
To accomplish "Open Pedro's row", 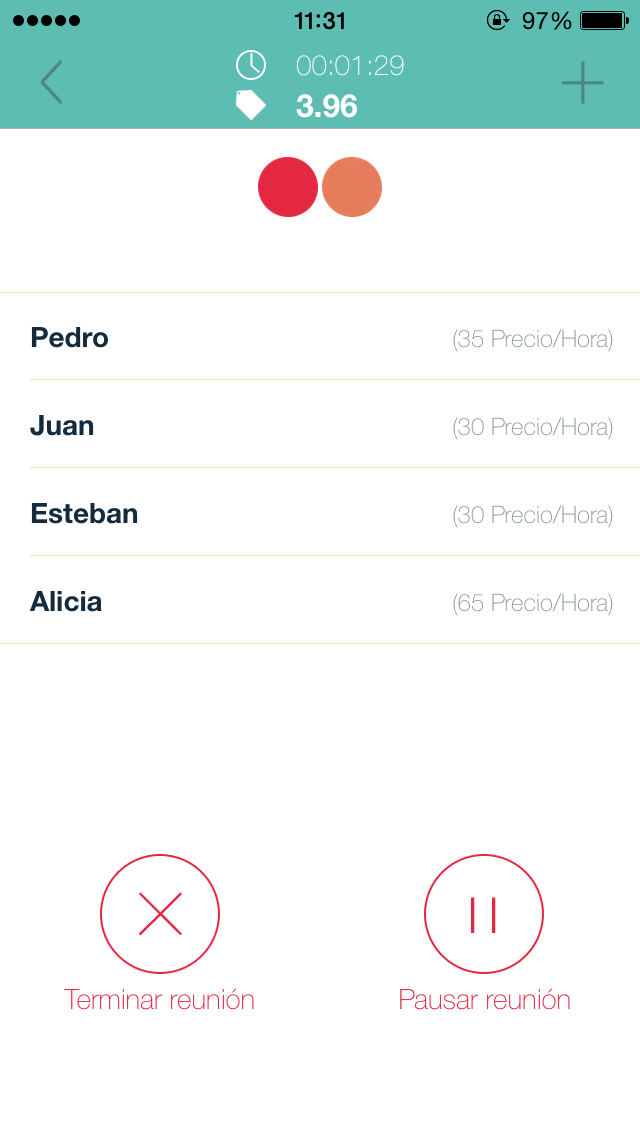I will [320, 337].
